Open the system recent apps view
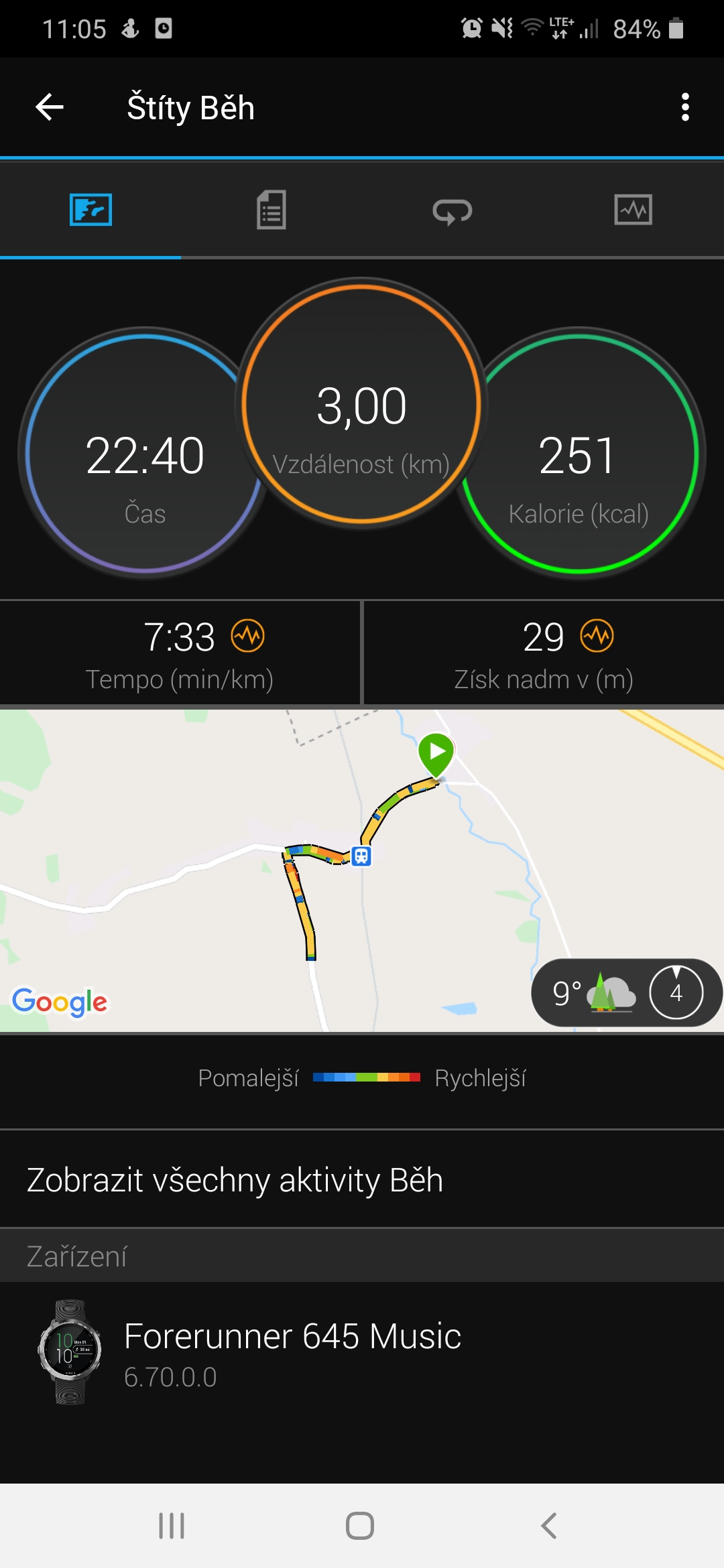The width and height of the screenshot is (724, 1568). (x=172, y=1526)
